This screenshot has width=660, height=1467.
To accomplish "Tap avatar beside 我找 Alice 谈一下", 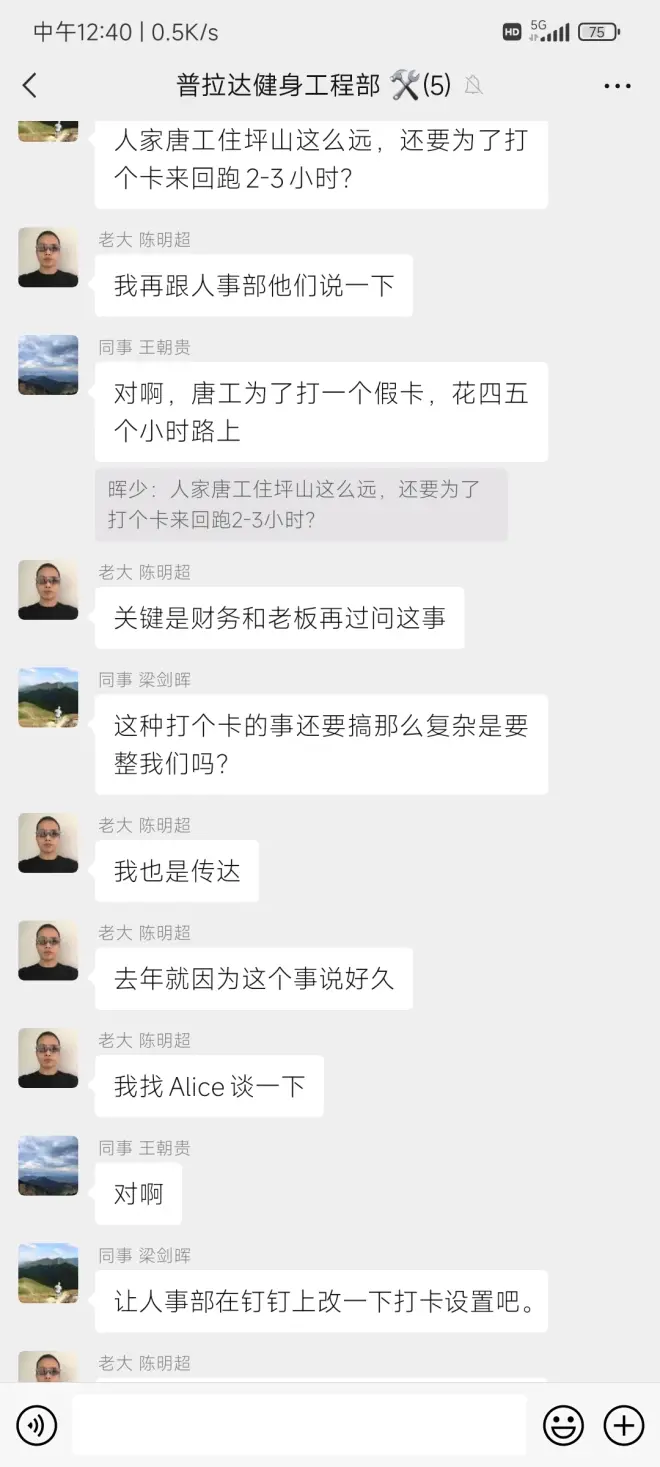I will pos(48,1058).
